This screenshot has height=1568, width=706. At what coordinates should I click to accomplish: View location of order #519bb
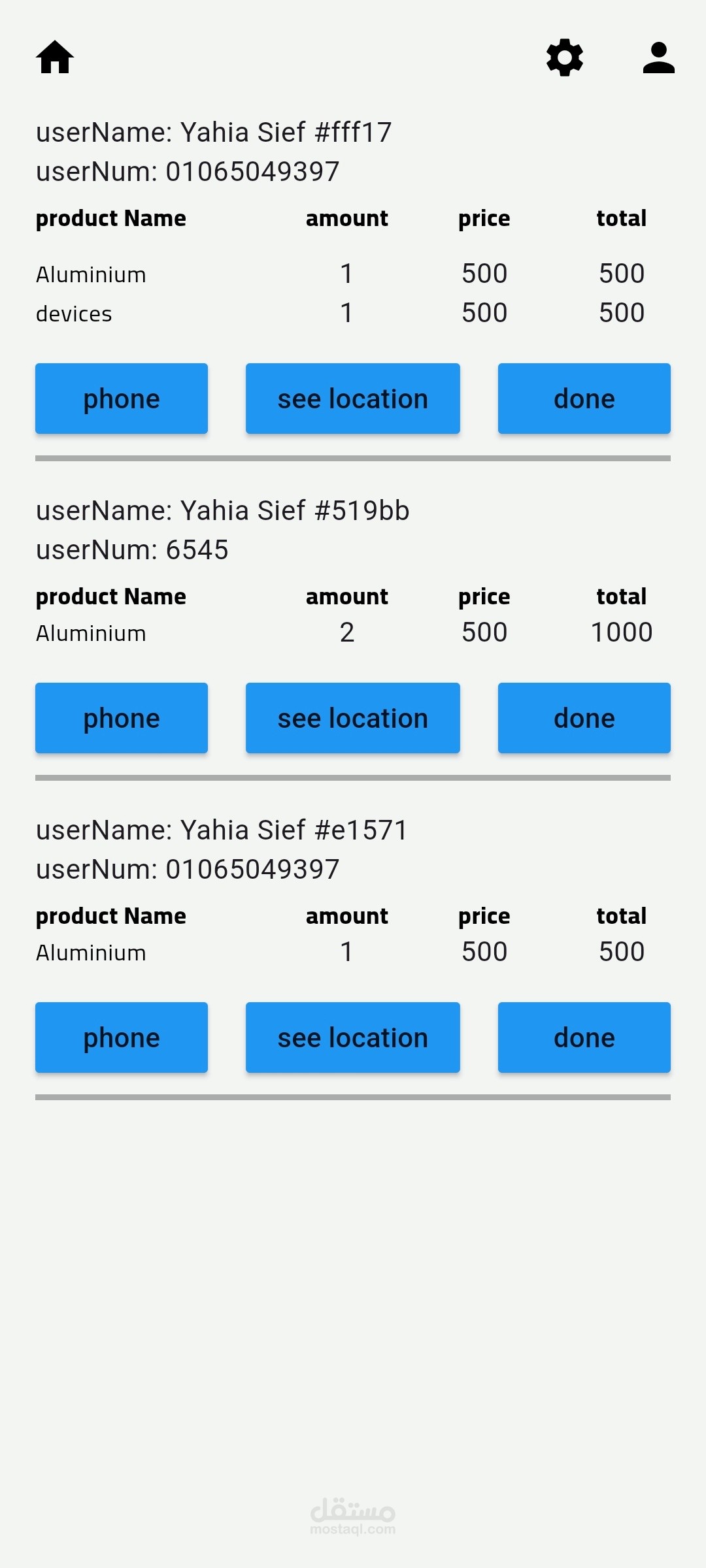[353, 718]
